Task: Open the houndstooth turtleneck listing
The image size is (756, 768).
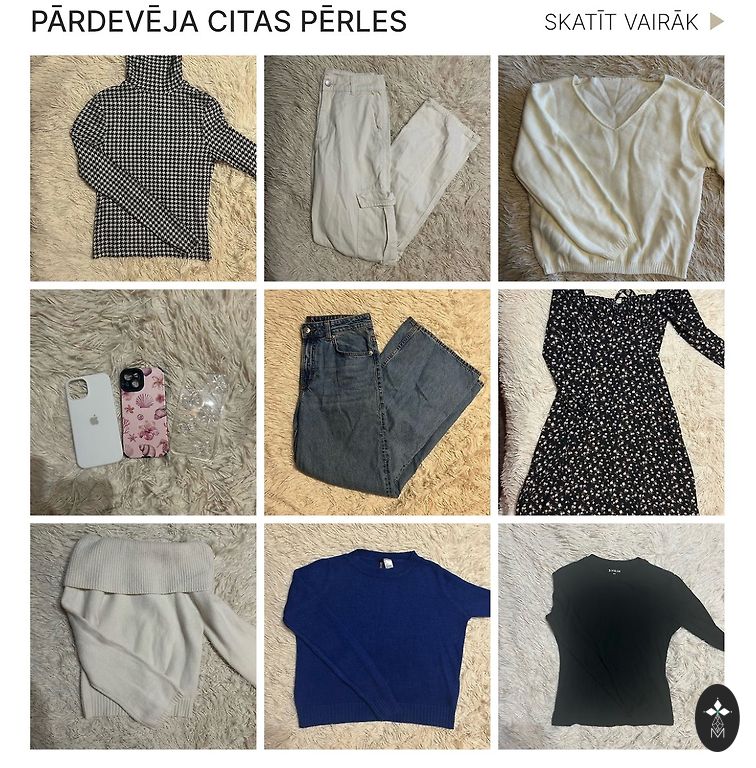Action: point(143,168)
